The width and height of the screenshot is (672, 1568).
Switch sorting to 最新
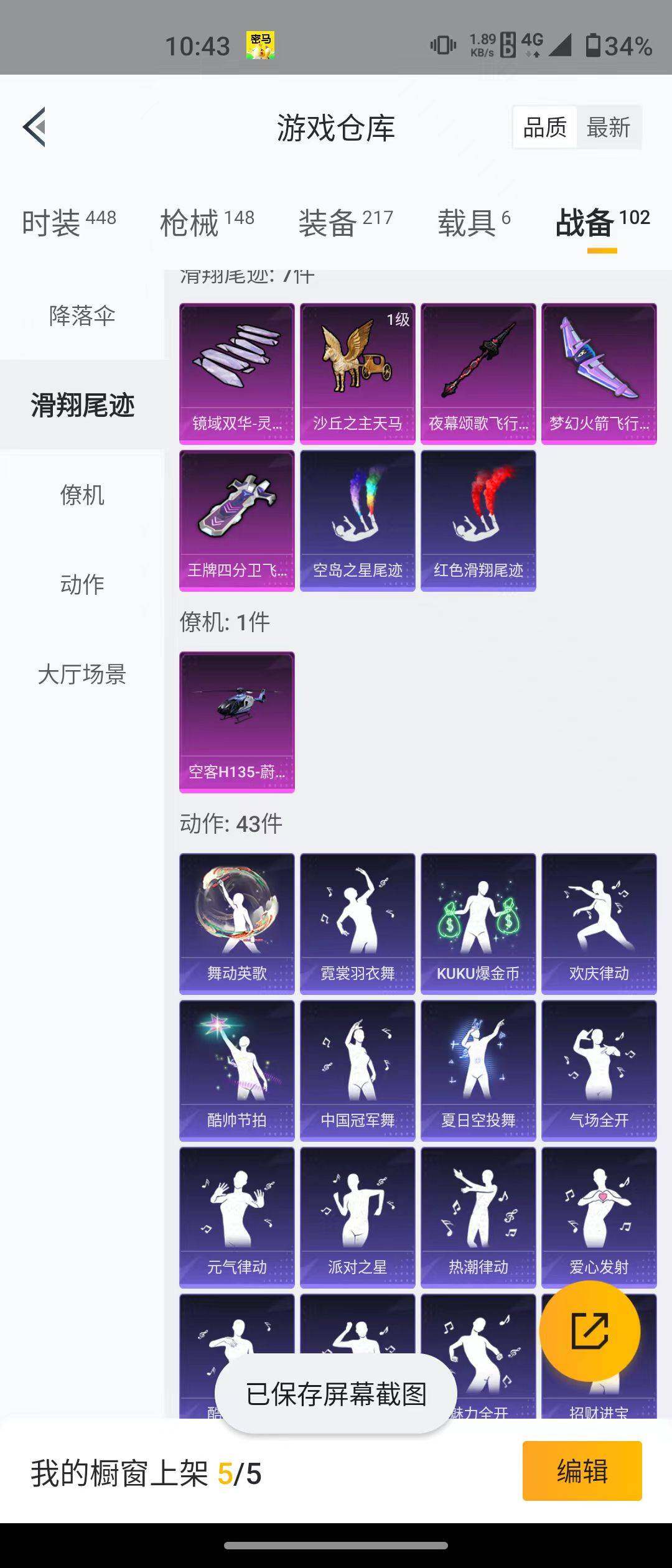607,128
